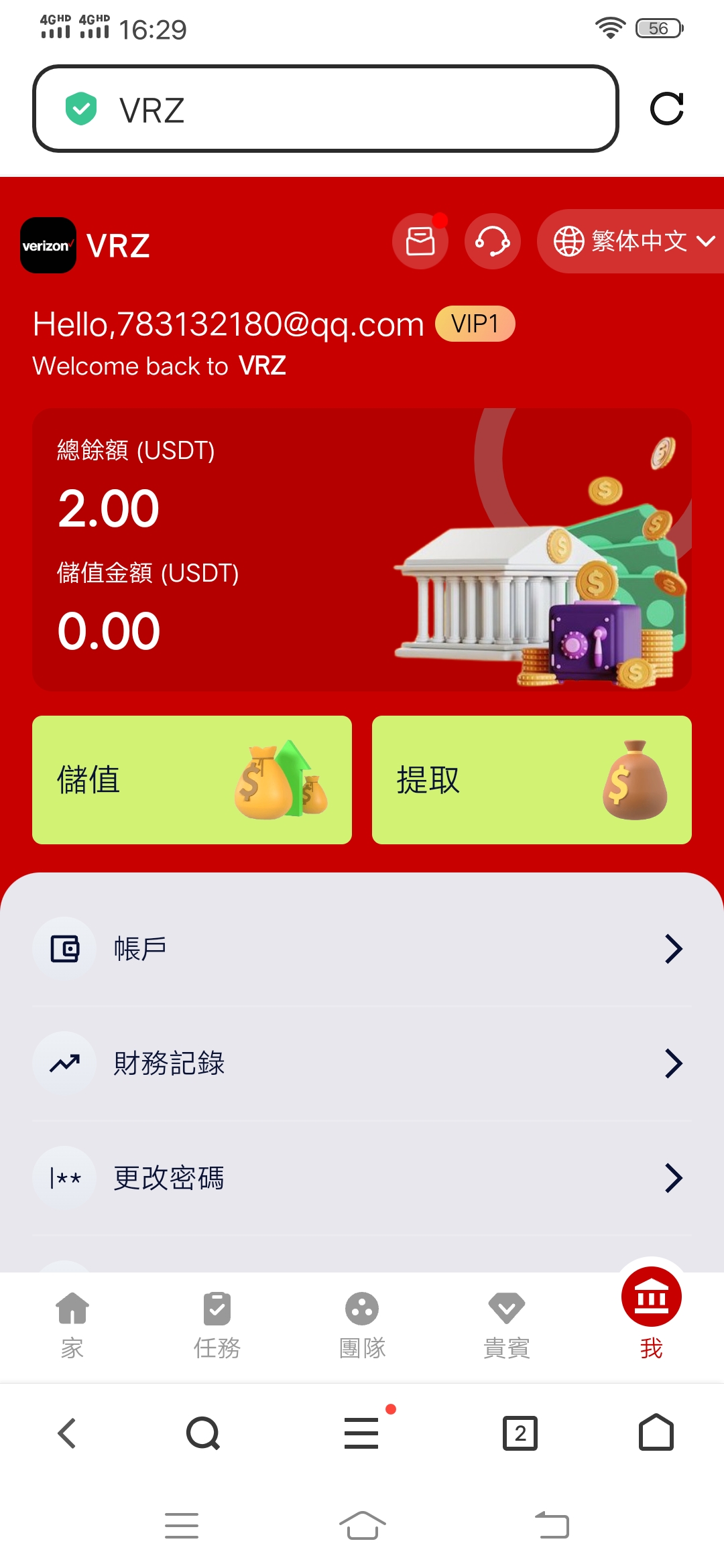Open customer service headset icon
This screenshot has width=724, height=1568.
click(492, 241)
